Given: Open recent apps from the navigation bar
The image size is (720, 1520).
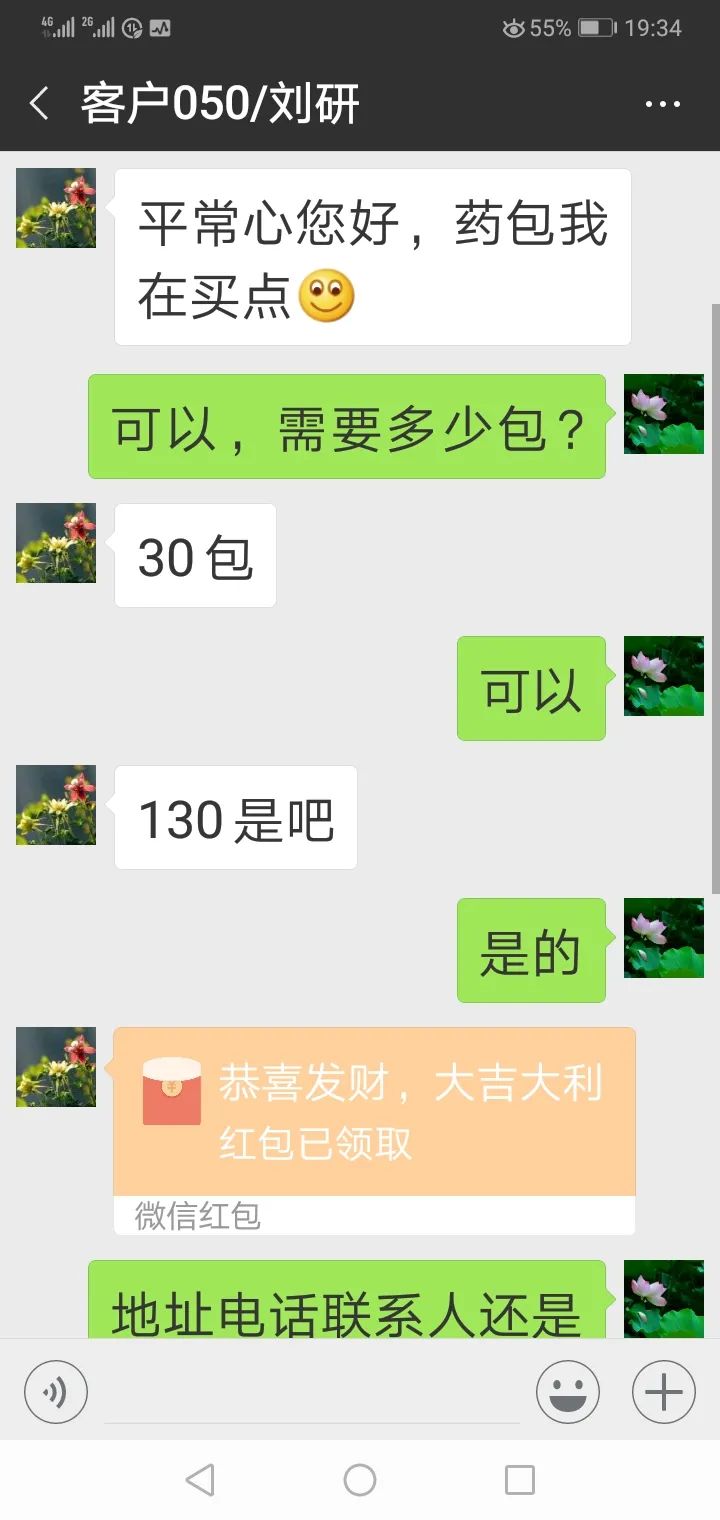Looking at the screenshot, I should pos(520,1480).
